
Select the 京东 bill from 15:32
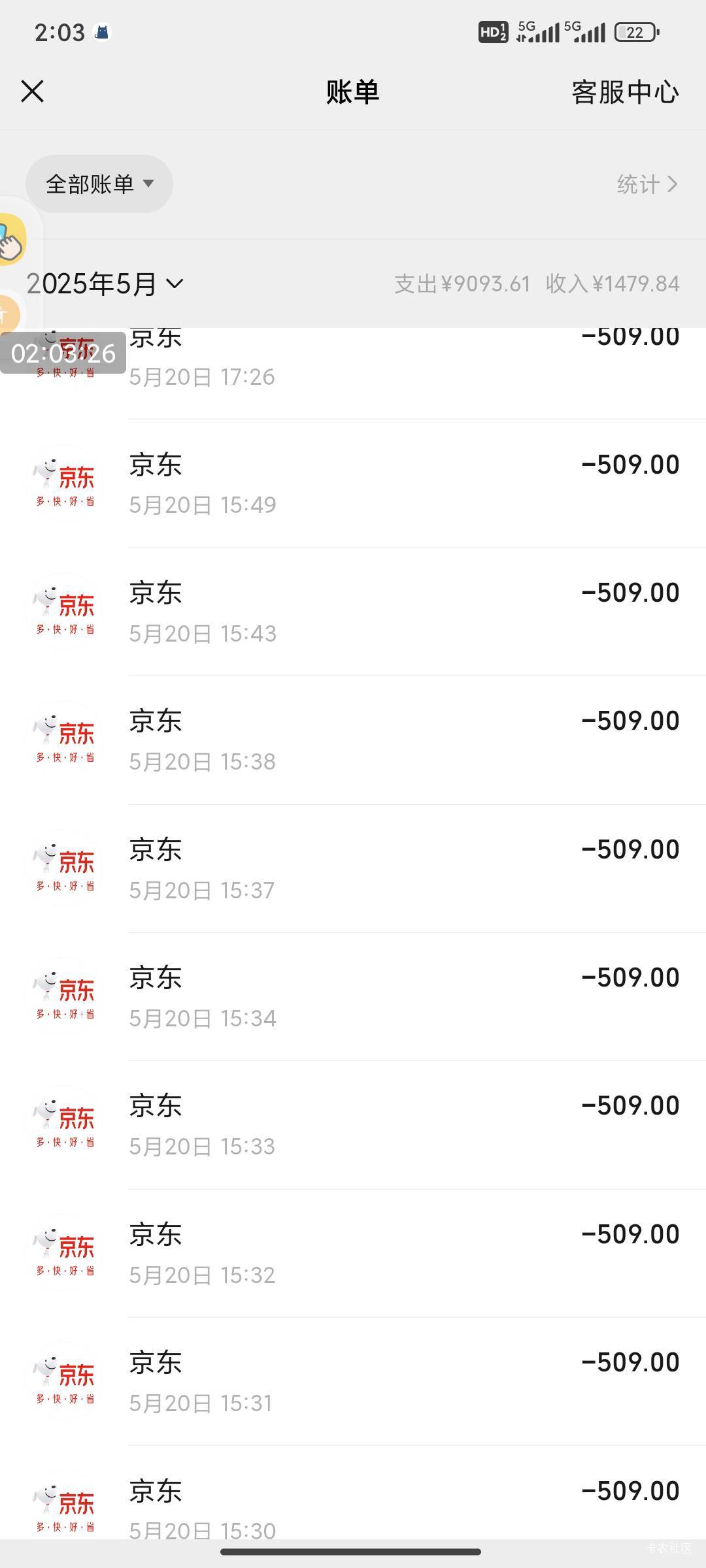[353, 1253]
